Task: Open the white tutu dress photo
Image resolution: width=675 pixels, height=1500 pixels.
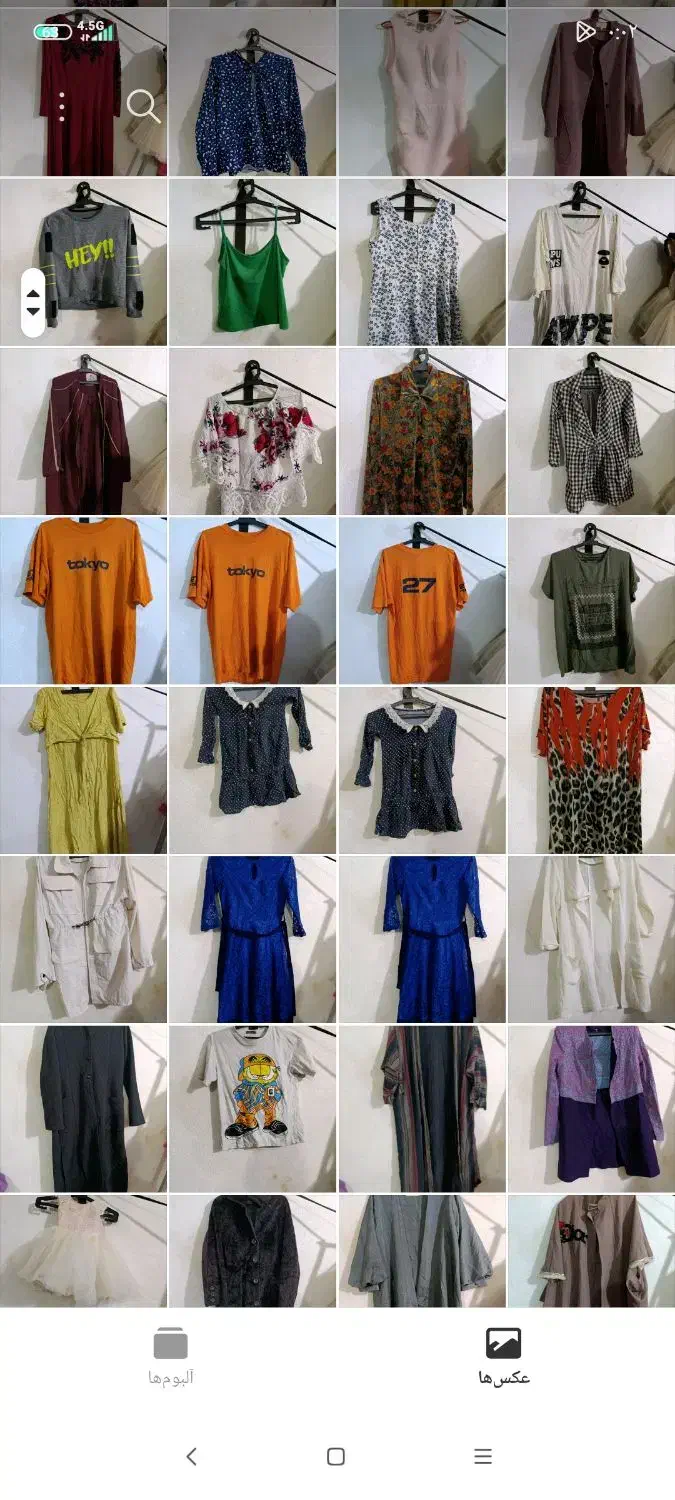Action: [84, 1250]
